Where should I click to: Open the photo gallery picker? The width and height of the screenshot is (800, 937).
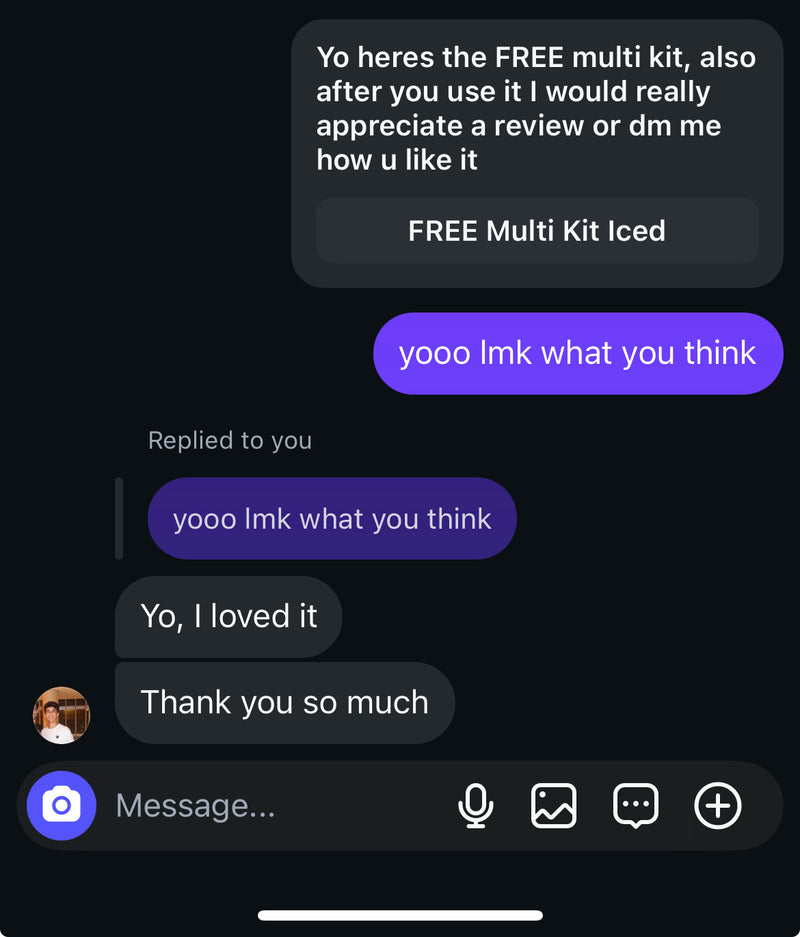[553, 805]
